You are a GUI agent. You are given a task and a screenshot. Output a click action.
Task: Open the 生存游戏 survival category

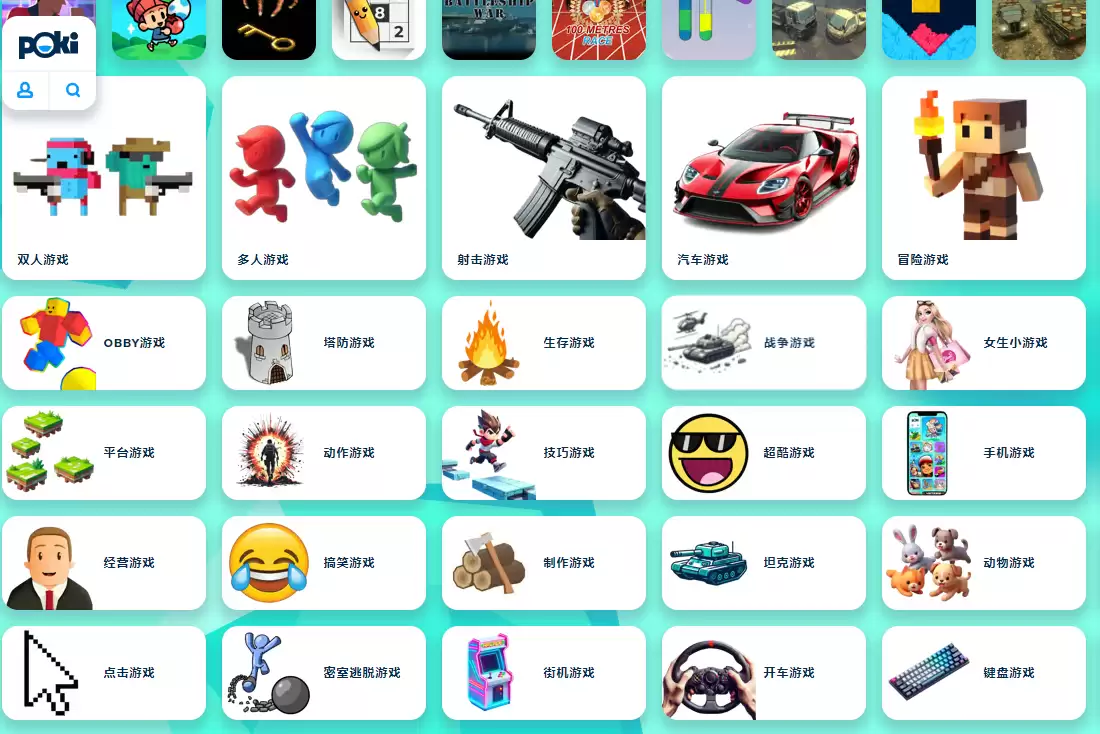coord(544,343)
